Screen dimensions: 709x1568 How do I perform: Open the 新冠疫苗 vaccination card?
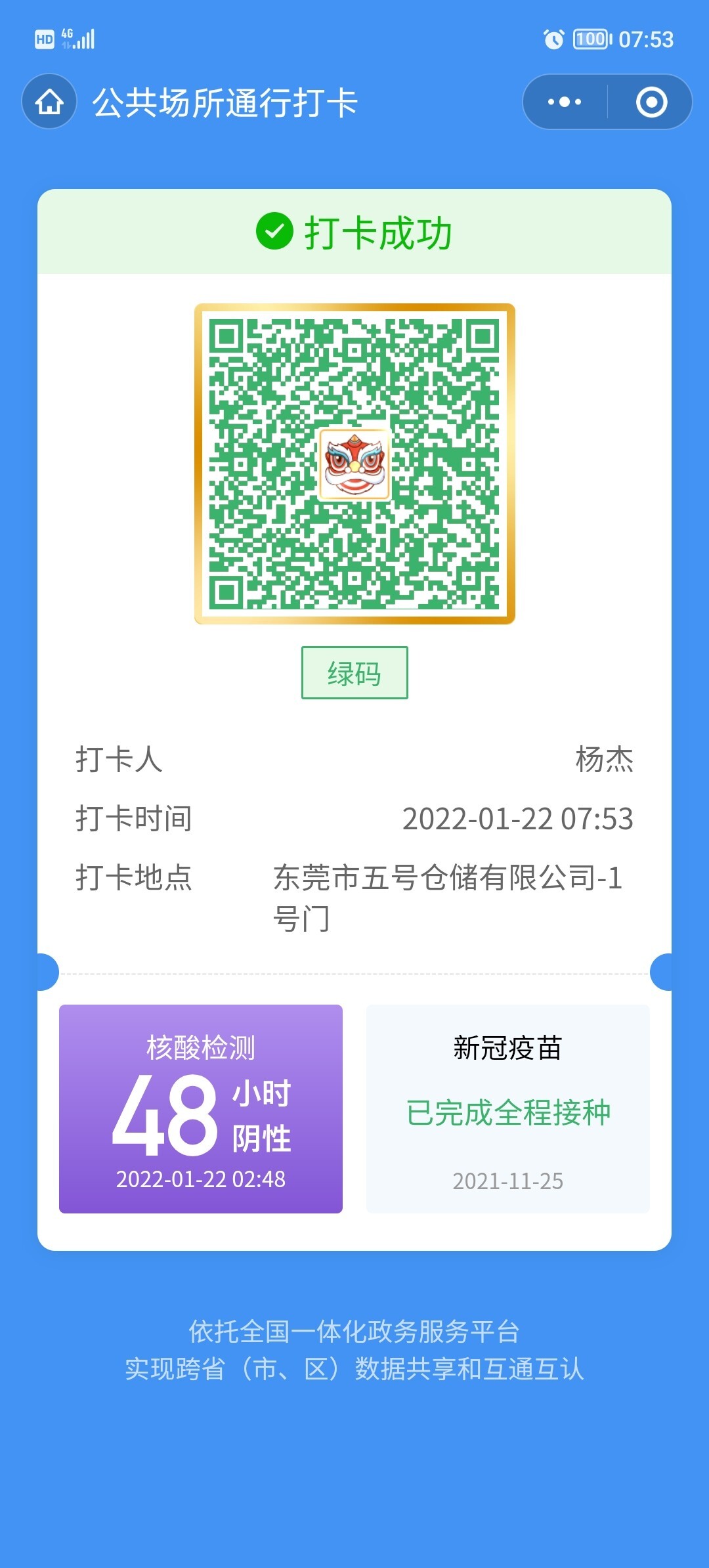click(x=508, y=1108)
